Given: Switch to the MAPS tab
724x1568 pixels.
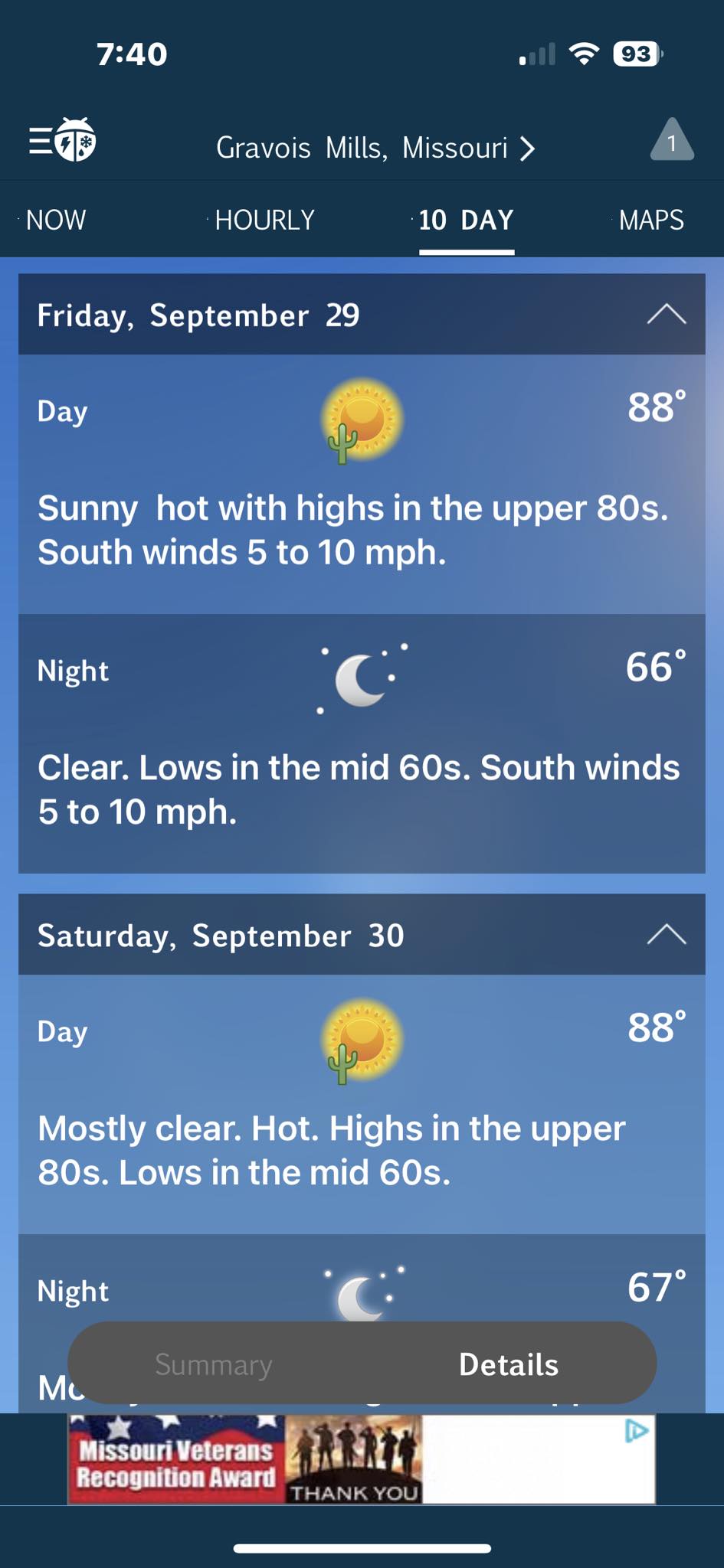Looking at the screenshot, I should (651, 220).
